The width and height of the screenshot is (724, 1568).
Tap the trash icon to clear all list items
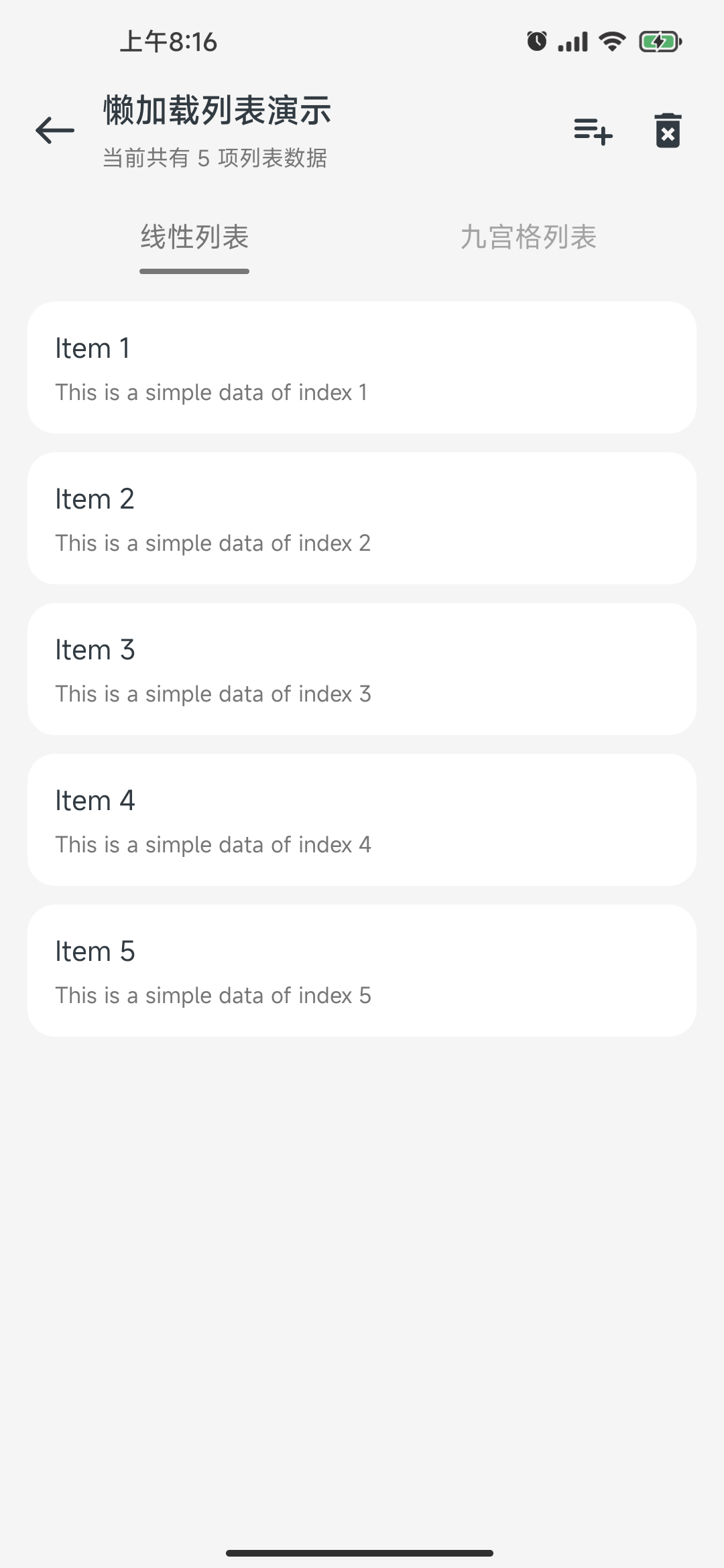668,130
